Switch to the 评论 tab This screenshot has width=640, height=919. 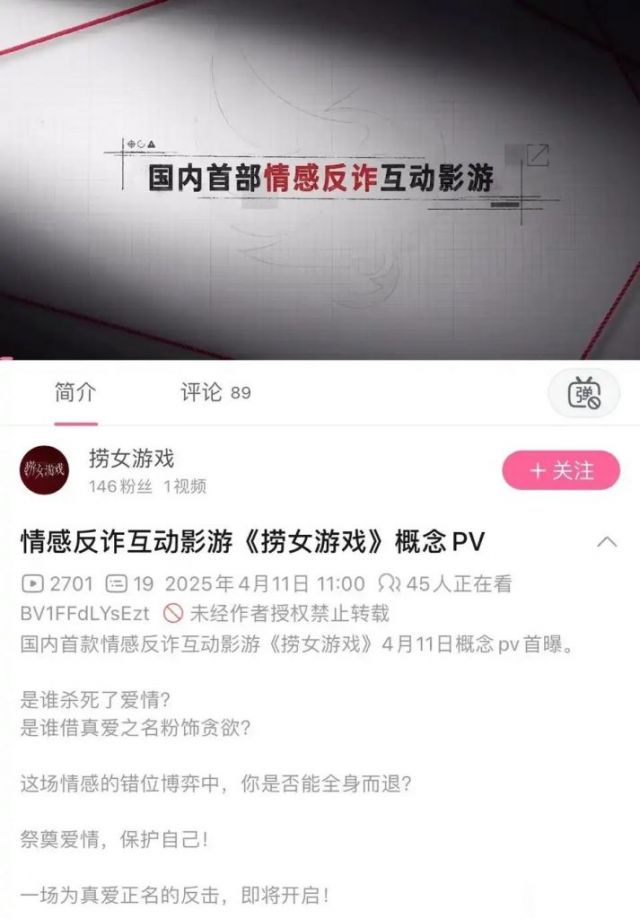pos(214,392)
